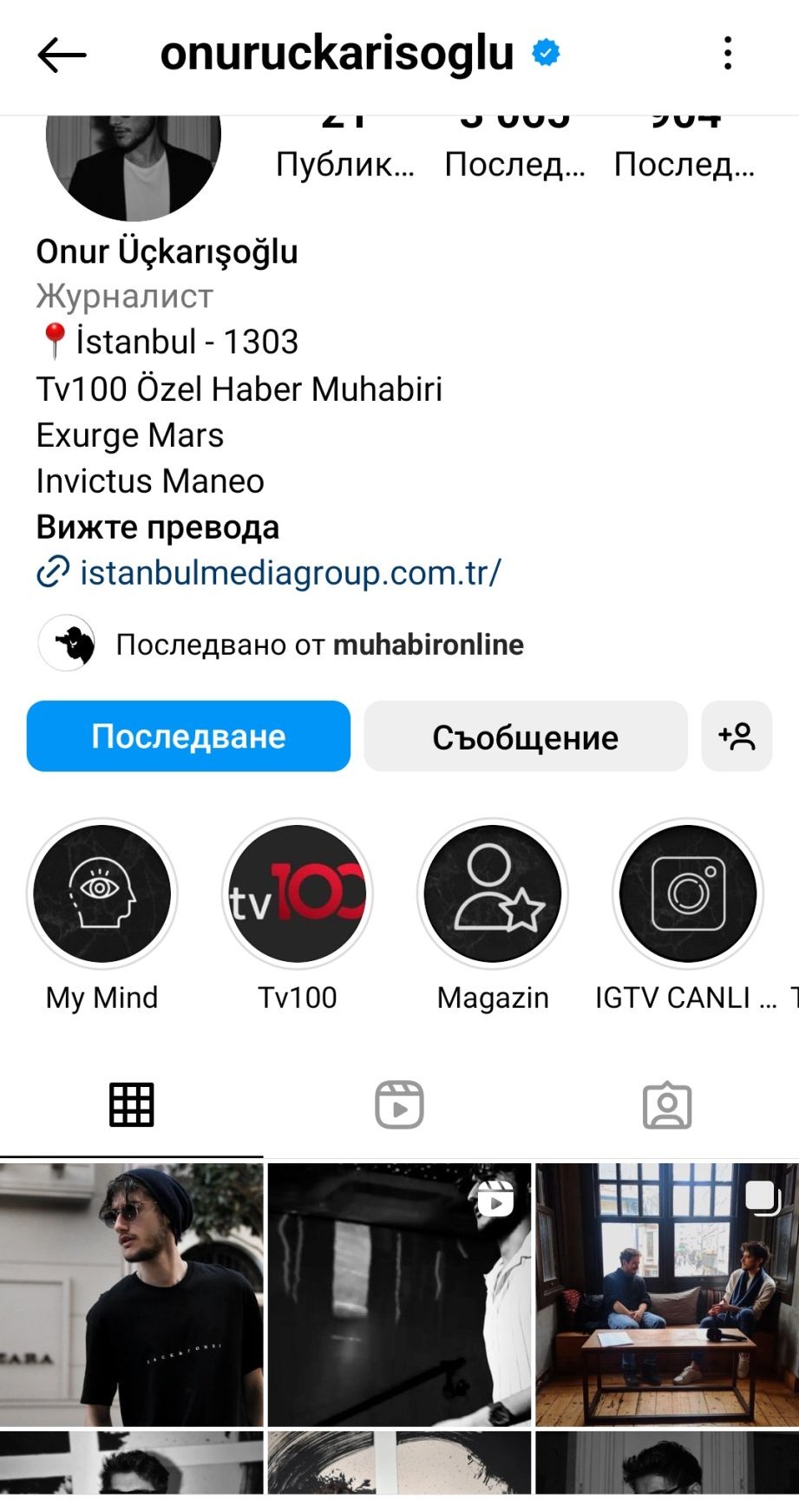Go back using the arrow icon
The image size is (799, 1512).
pyautogui.click(x=62, y=55)
